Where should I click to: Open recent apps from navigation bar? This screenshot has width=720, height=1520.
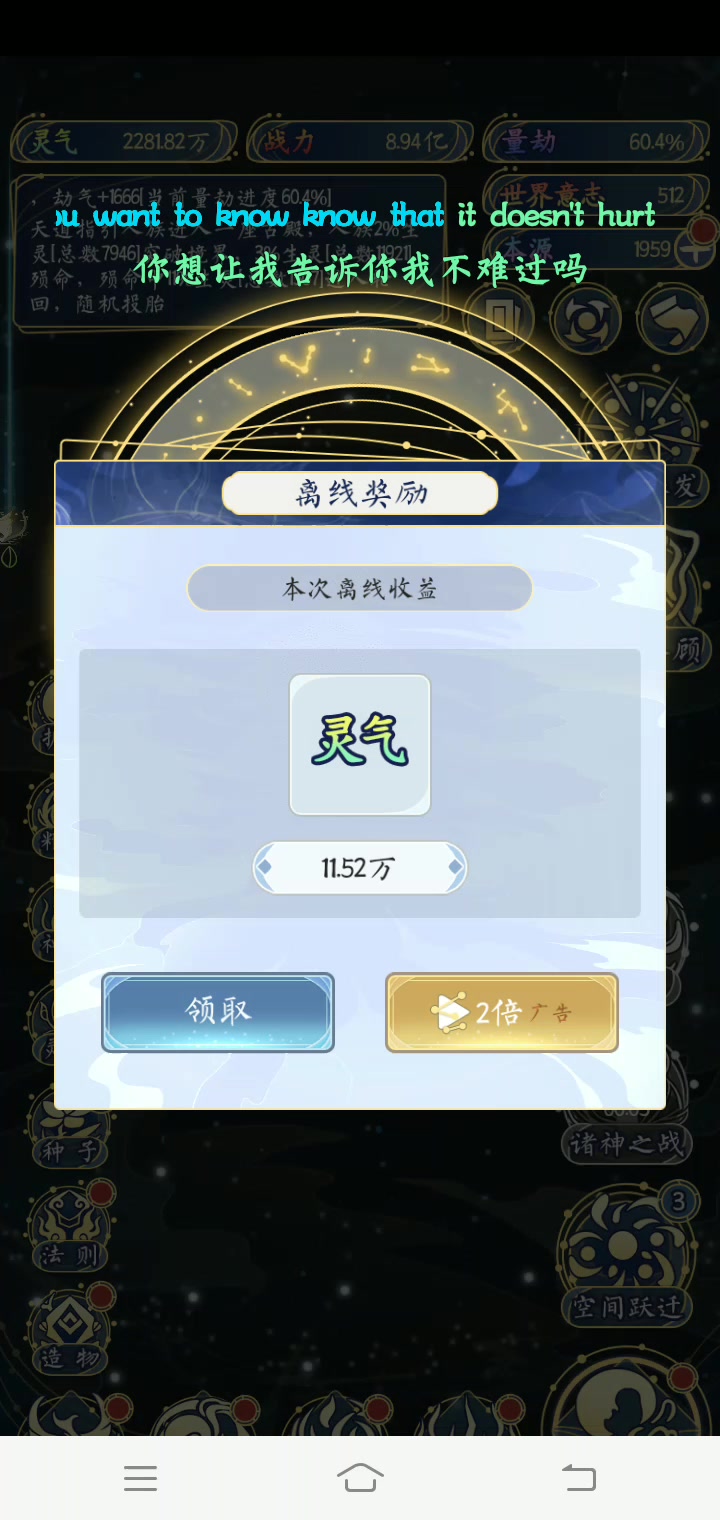[x=141, y=1477]
